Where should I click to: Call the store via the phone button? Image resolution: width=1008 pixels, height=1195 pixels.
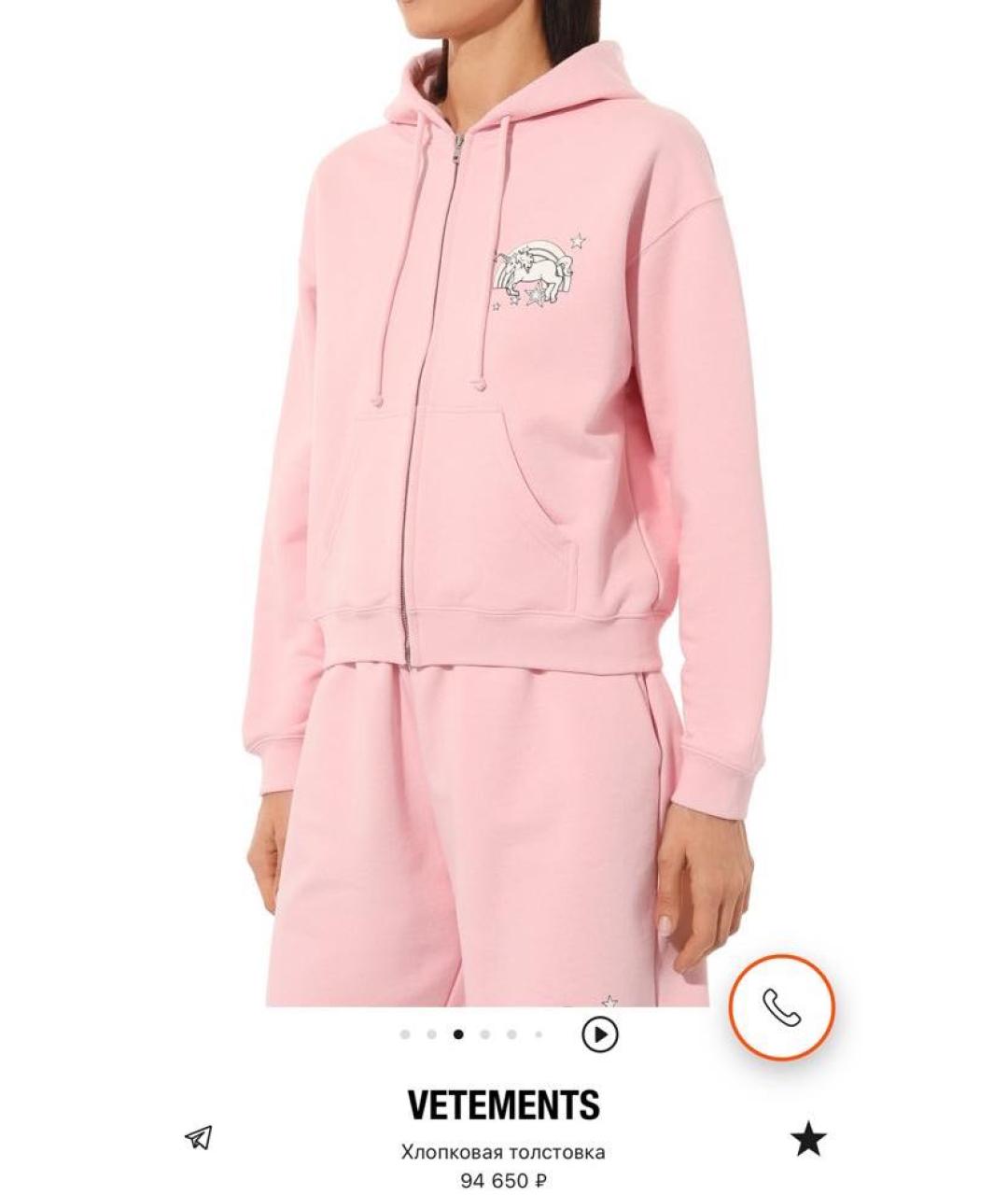click(781, 1006)
